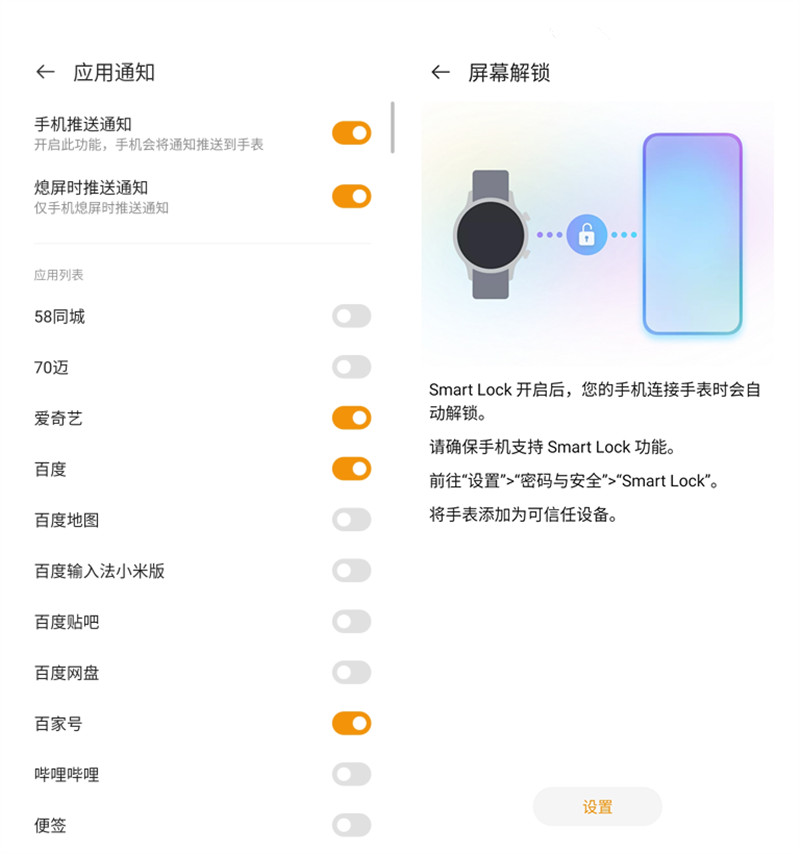Viewport: 800px width, 854px height.
Task: Tap the 设置 button to configure Smart Lock
Action: [597, 807]
